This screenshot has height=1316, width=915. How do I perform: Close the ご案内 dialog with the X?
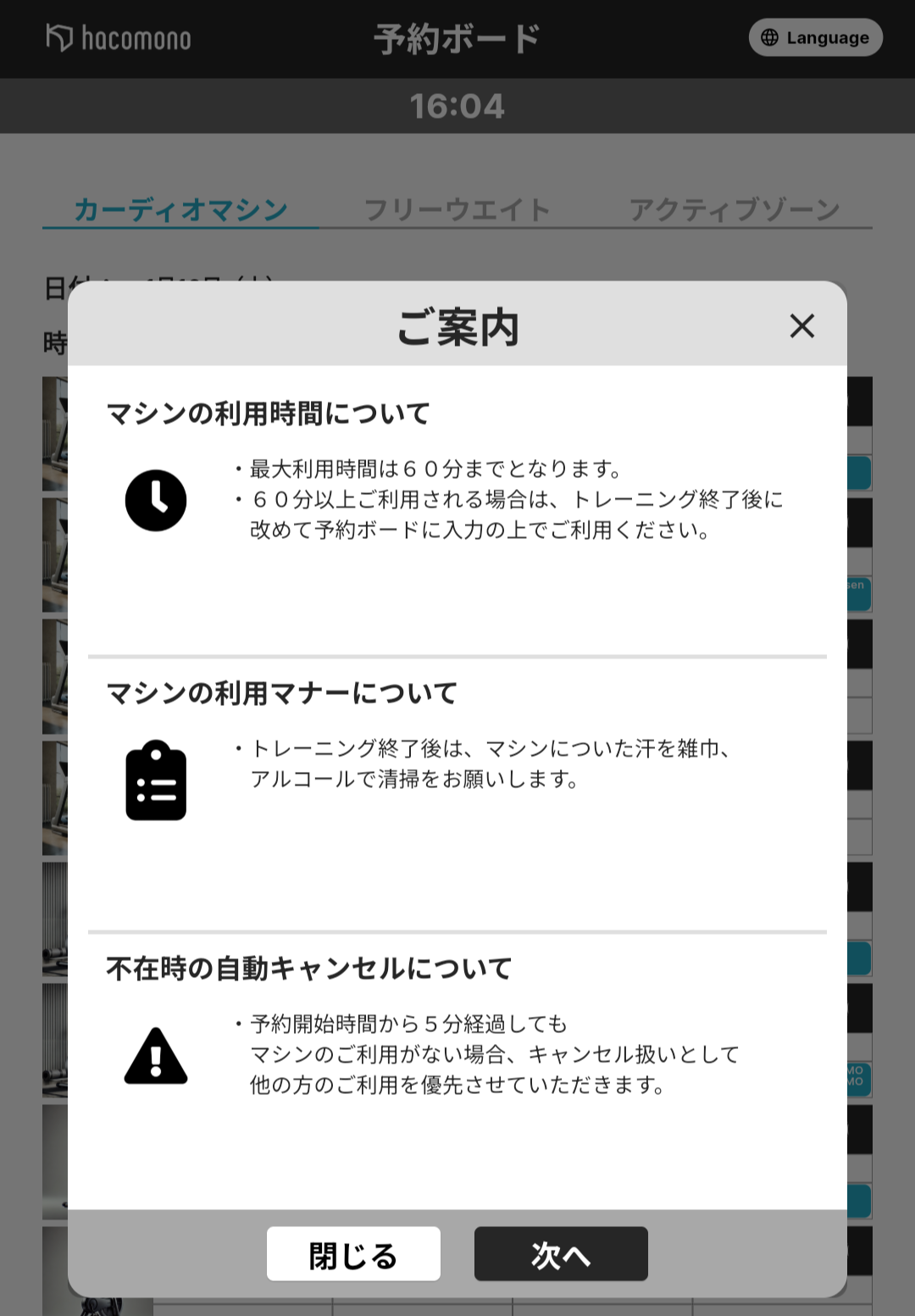801,326
